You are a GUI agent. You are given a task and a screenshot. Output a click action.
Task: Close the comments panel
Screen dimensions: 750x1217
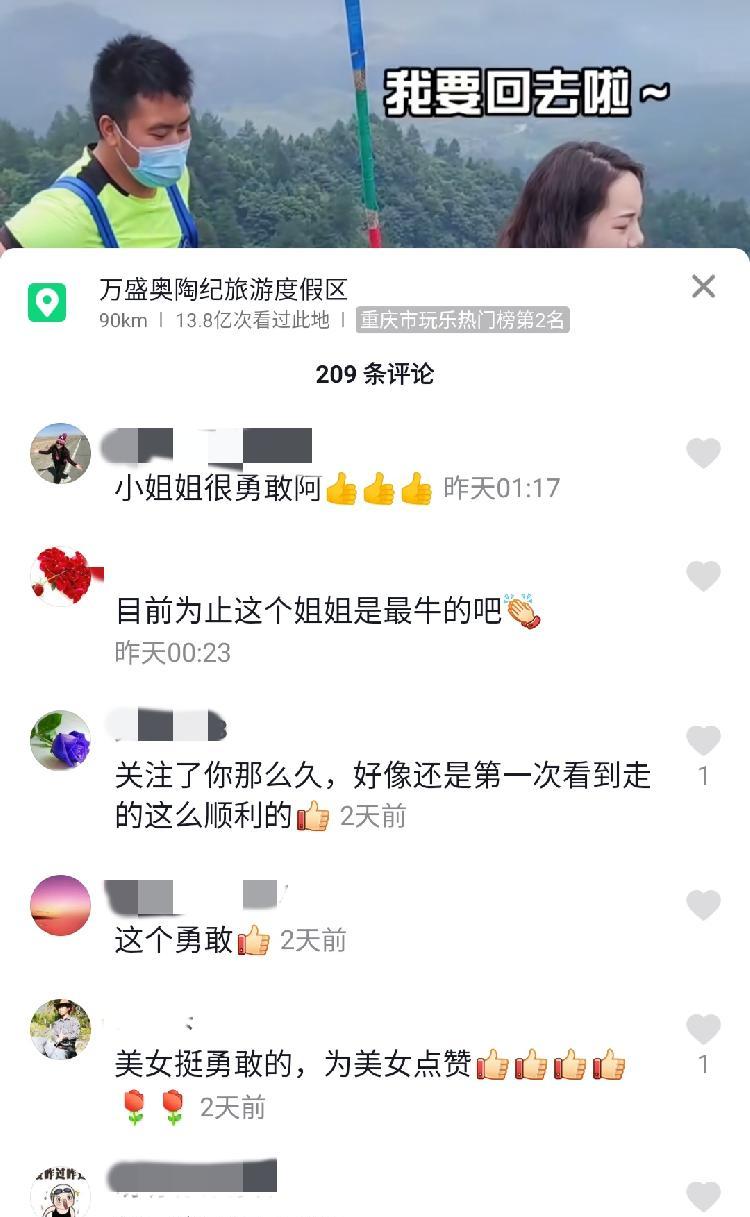(x=703, y=287)
